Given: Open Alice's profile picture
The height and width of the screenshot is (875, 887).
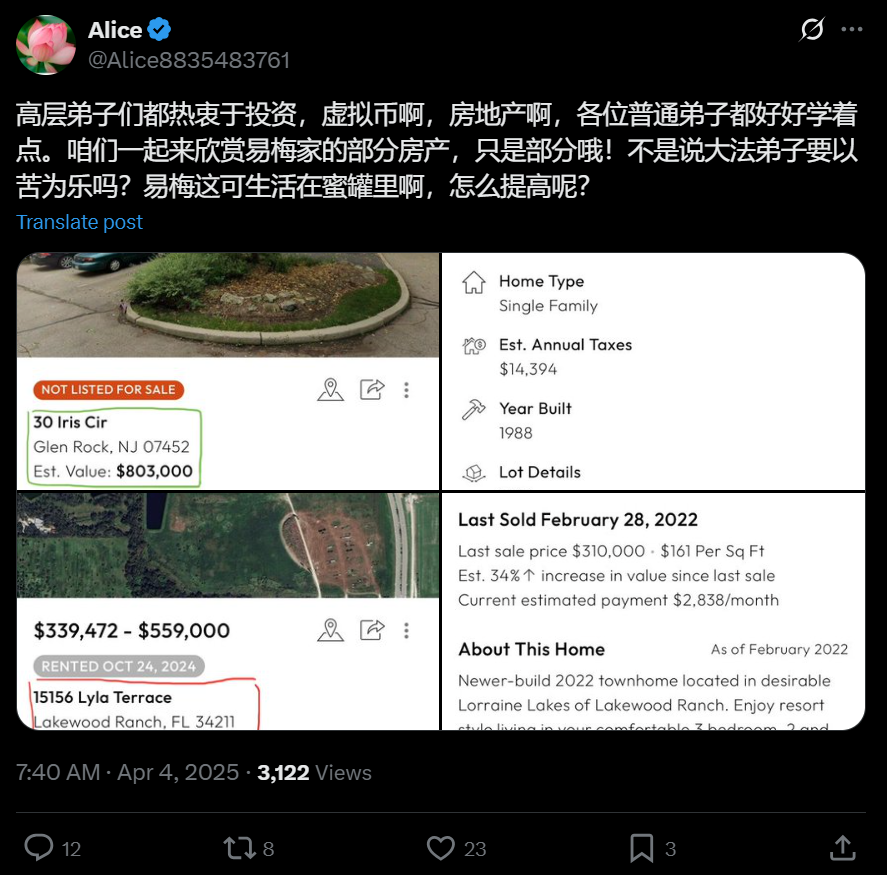Looking at the screenshot, I should (x=46, y=45).
